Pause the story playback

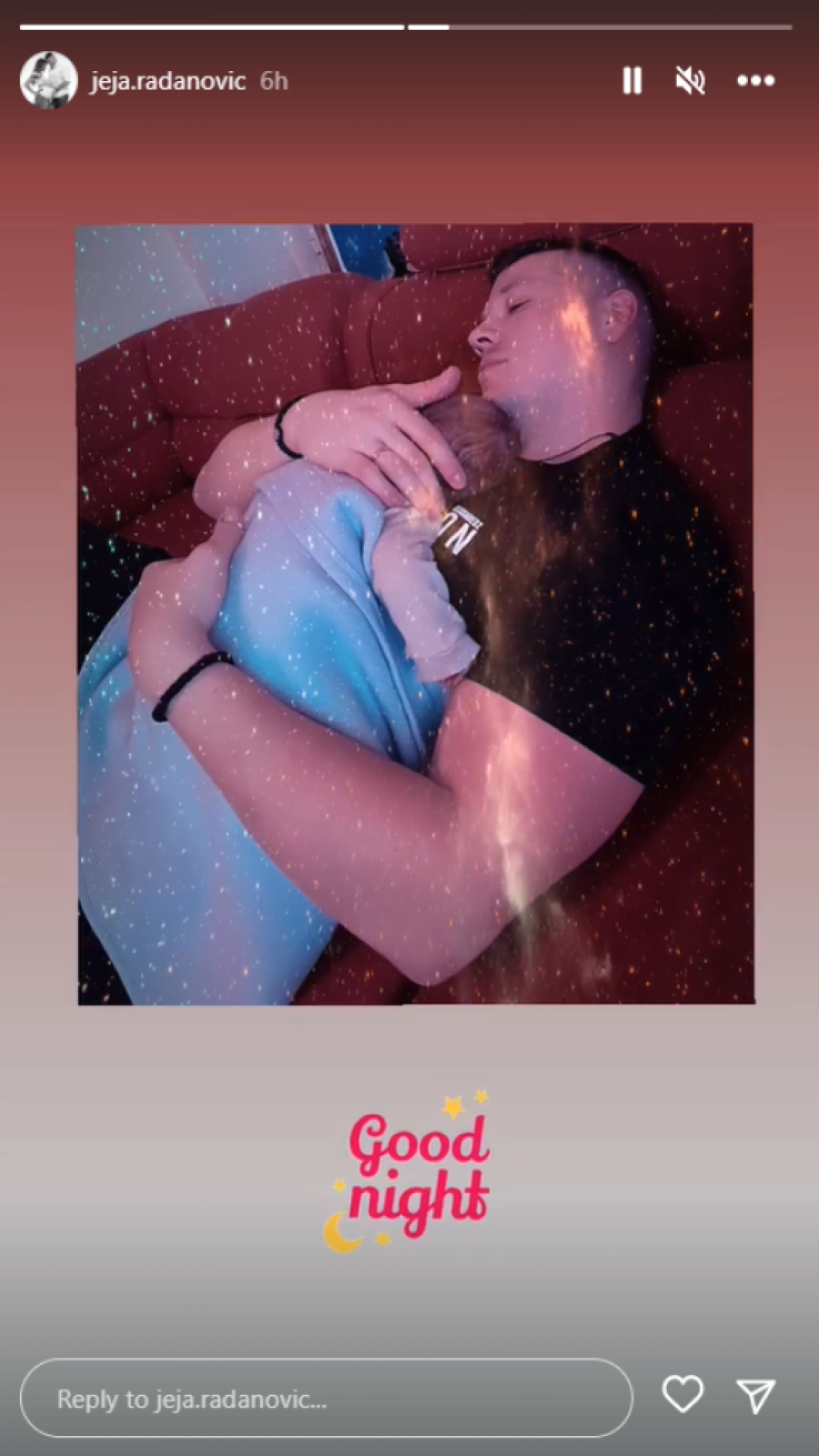632,81
